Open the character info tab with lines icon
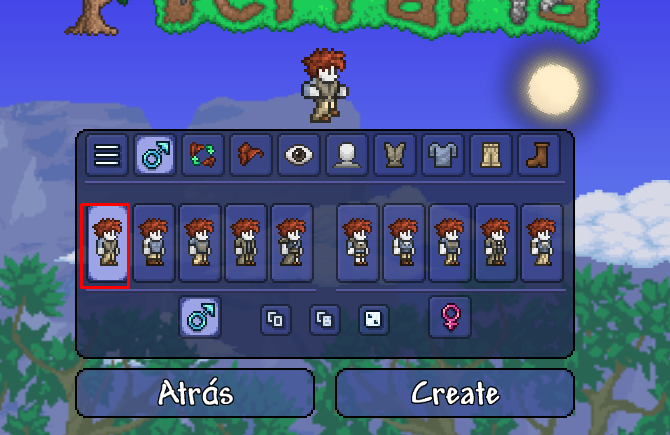Image resolution: width=670 pixels, height=435 pixels. pos(107,156)
